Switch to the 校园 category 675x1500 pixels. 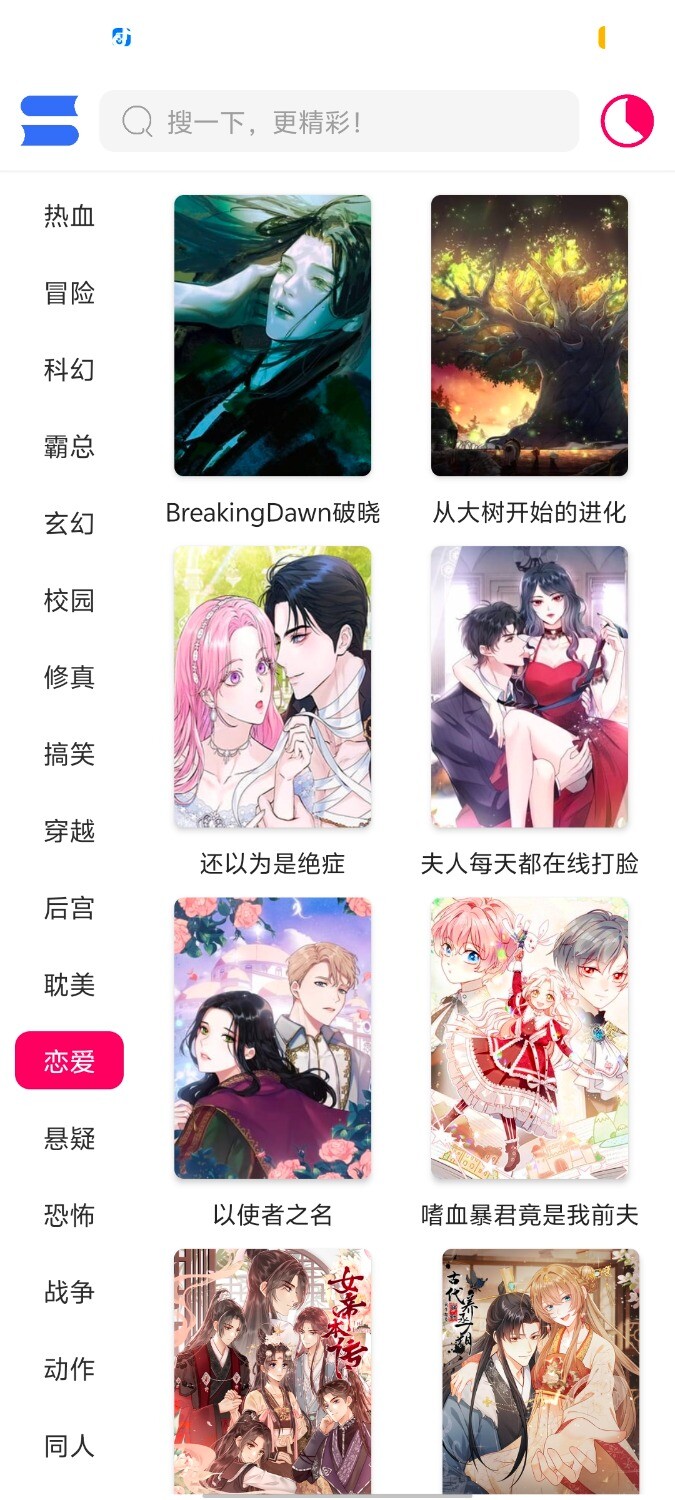pos(69,601)
